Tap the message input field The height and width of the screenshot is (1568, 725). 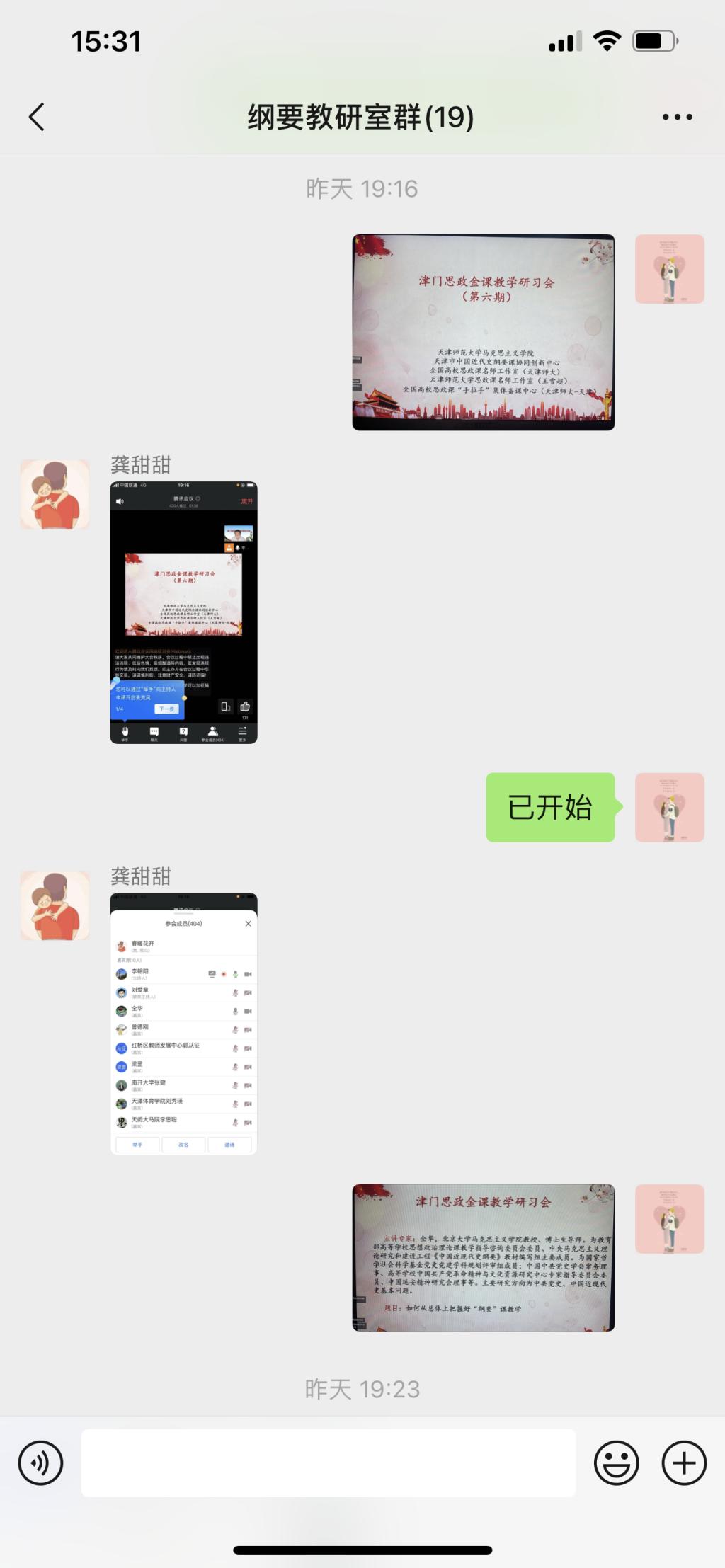(329, 1463)
